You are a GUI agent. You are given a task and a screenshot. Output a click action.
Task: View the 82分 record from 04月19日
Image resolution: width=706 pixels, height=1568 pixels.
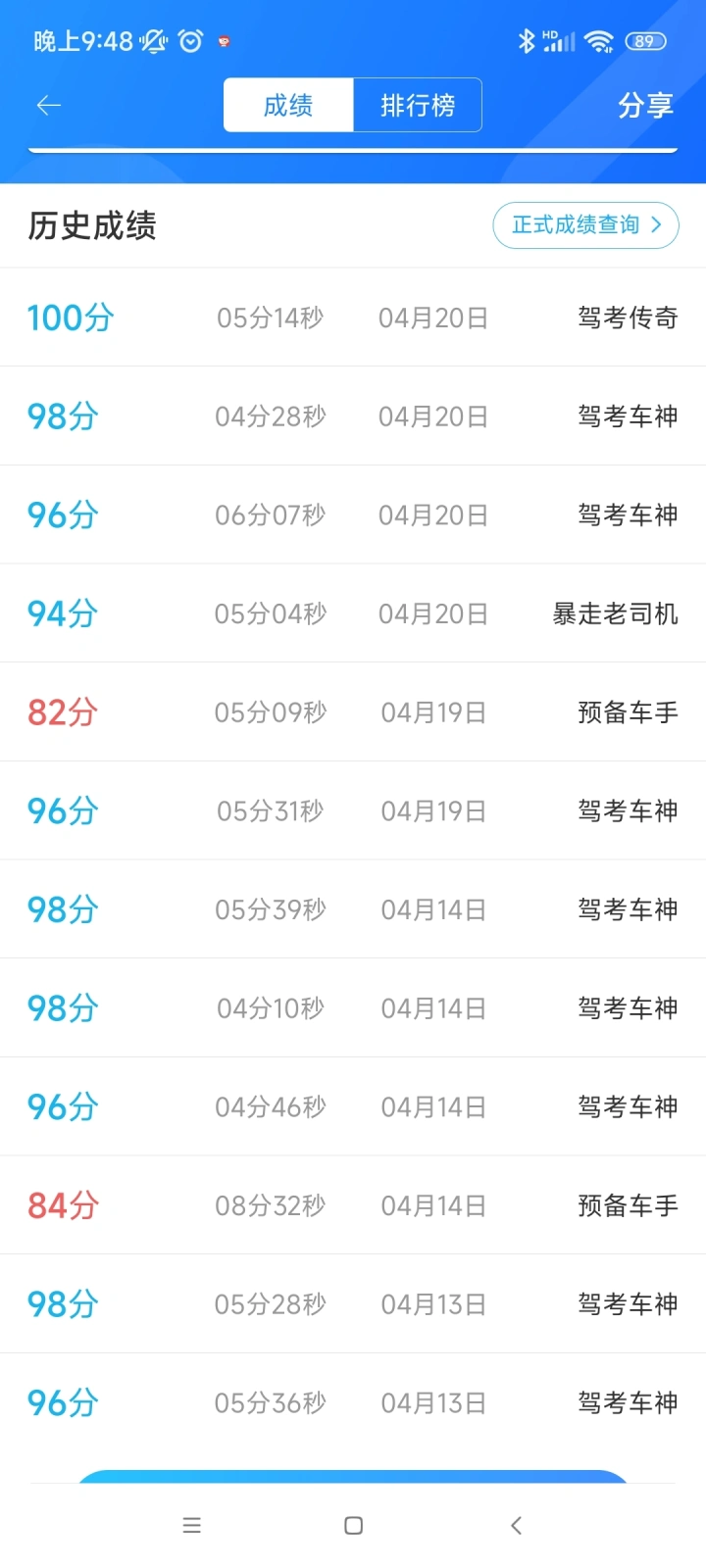pyautogui.click(x=353, y=712)
